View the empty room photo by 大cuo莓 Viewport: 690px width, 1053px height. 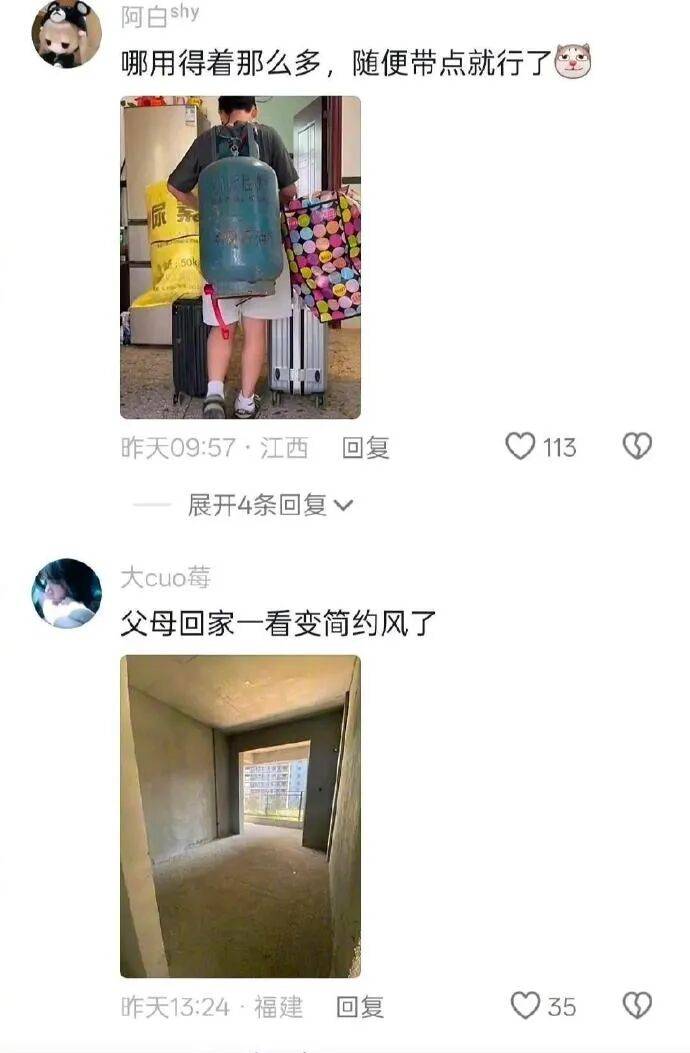pos(240,815)
